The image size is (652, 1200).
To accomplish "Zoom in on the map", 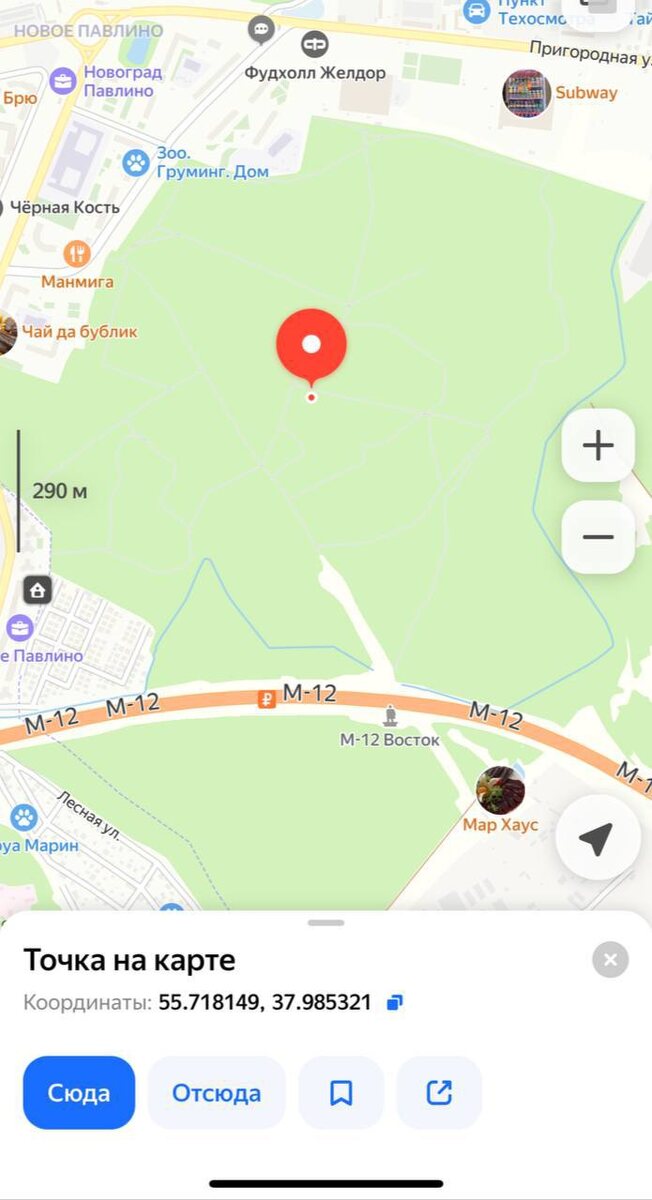I will [598, 445].
